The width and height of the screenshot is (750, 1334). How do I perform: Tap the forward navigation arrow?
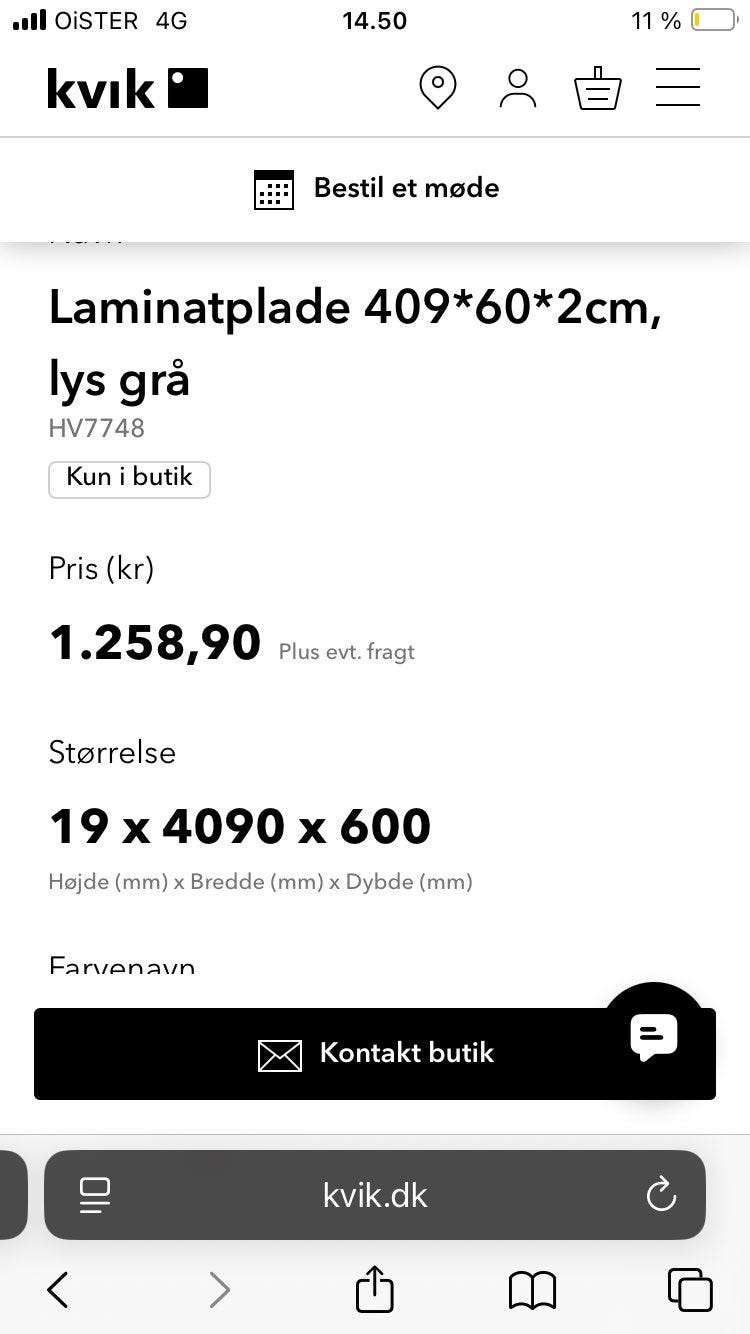(x=220, y=1289)
